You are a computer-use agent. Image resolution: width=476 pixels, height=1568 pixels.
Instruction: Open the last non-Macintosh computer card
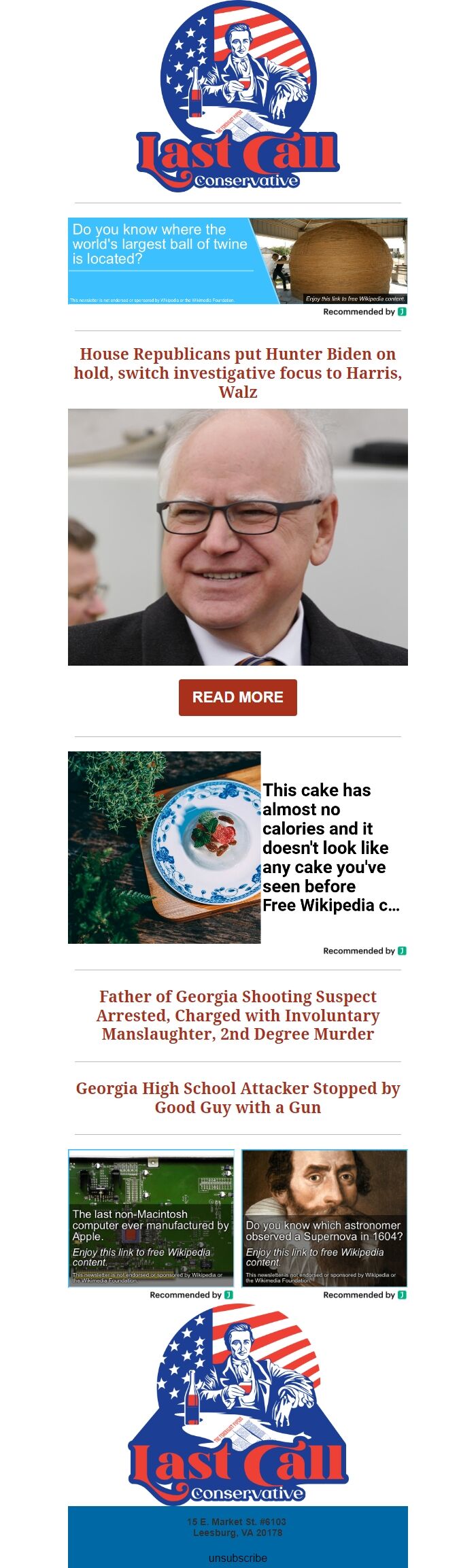click(x=151, y=1217)
